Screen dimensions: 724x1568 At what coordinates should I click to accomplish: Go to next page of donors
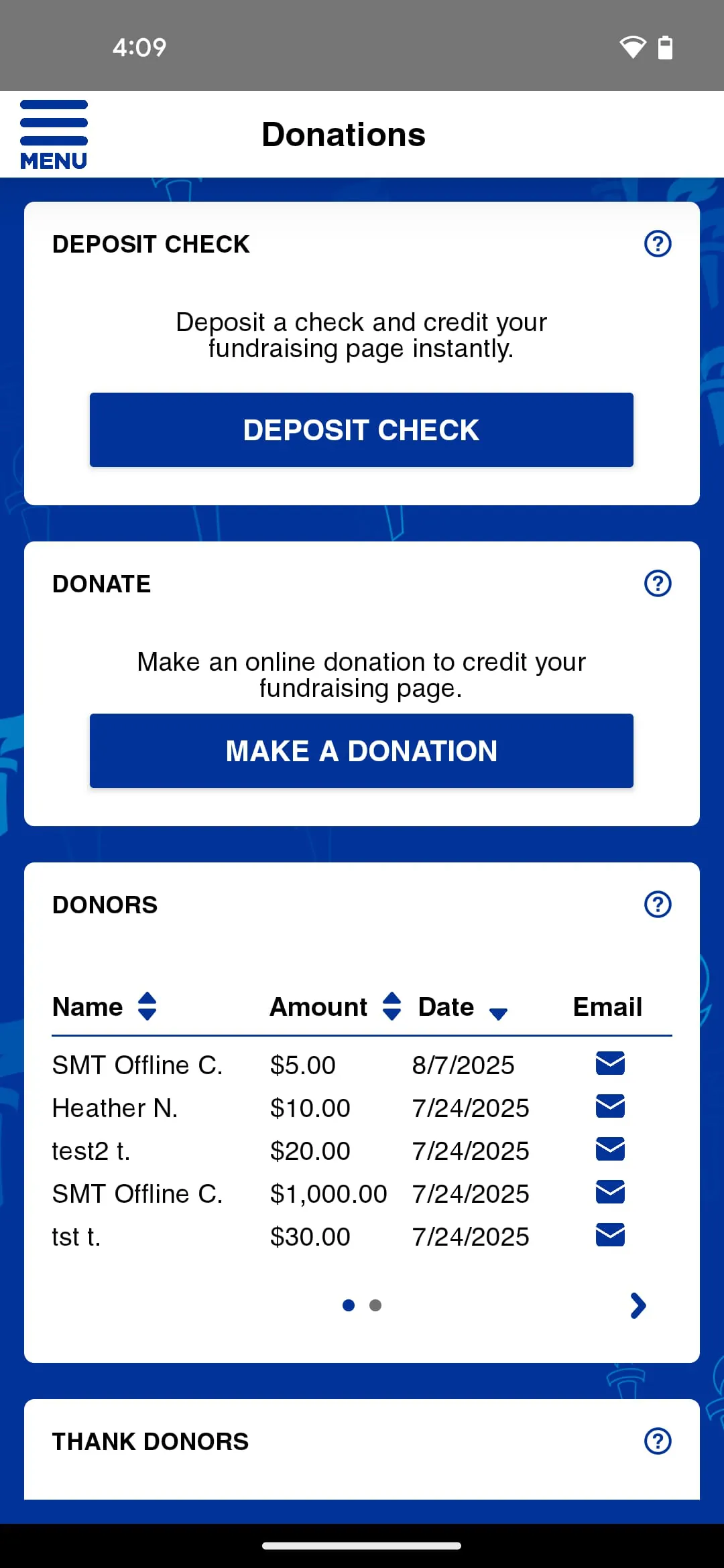[638, 1305]
